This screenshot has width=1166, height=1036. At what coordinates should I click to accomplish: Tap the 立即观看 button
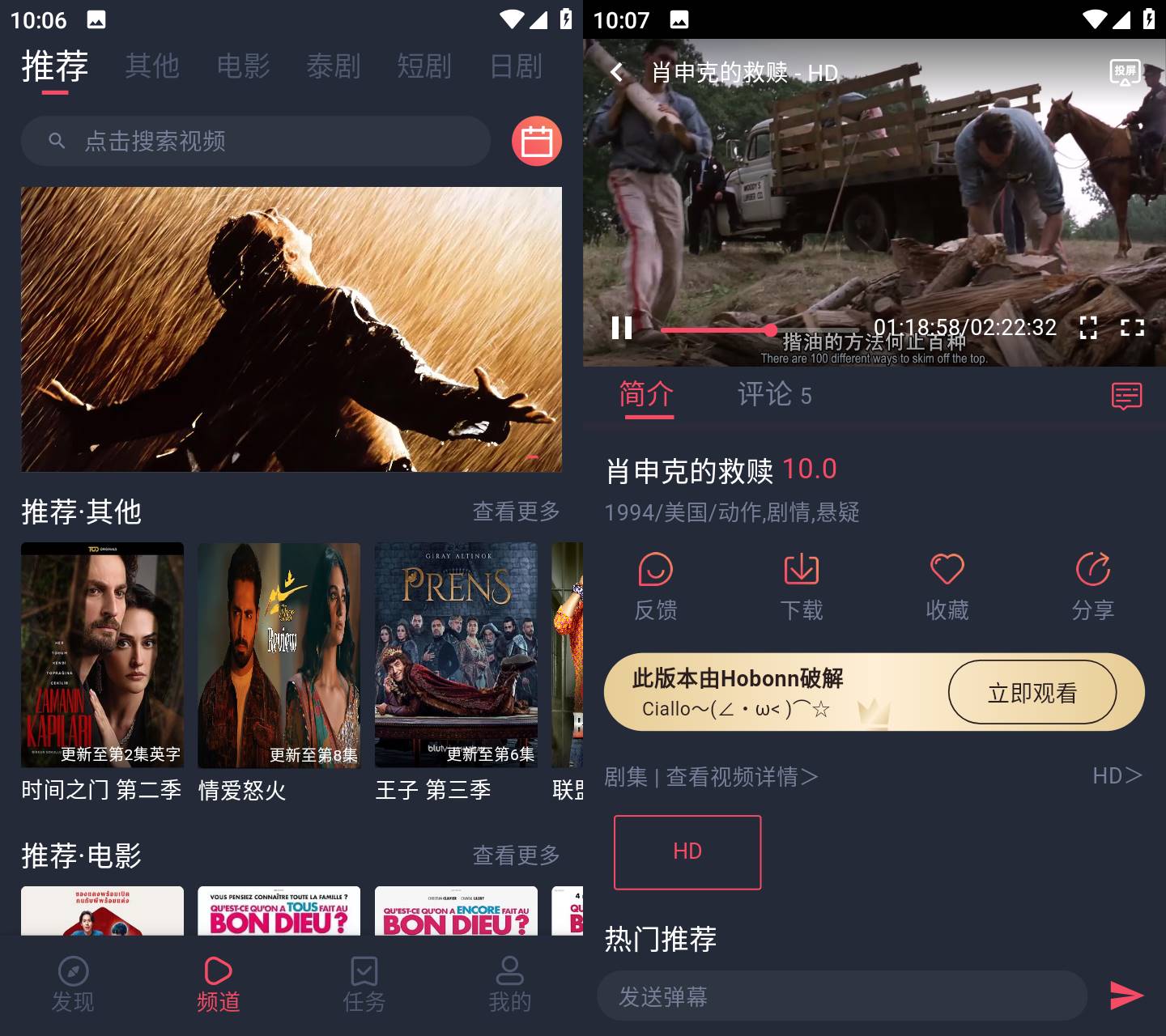pyautogui.click(x=1032, y=693)
